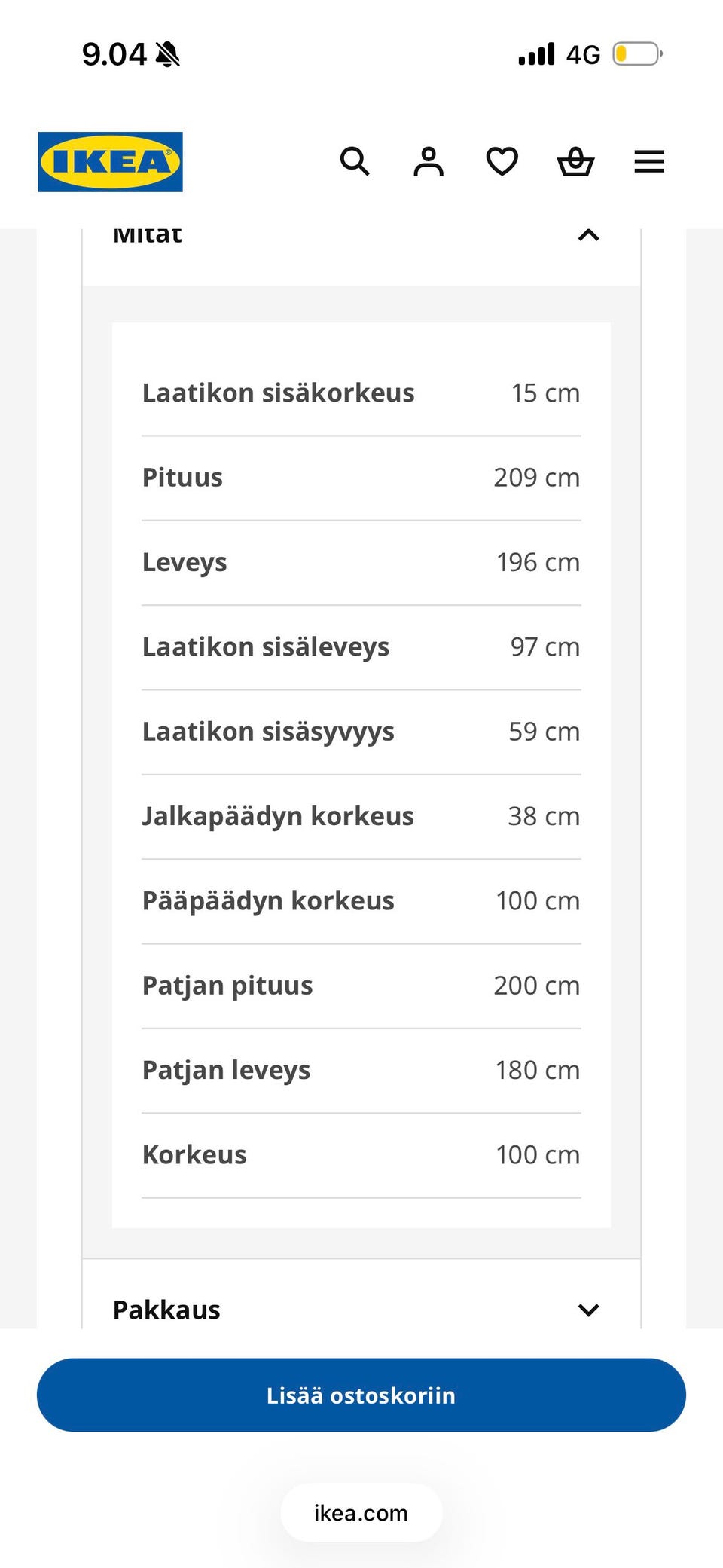
Task: Open the shopping basket icon
Action: pos(575,161)
